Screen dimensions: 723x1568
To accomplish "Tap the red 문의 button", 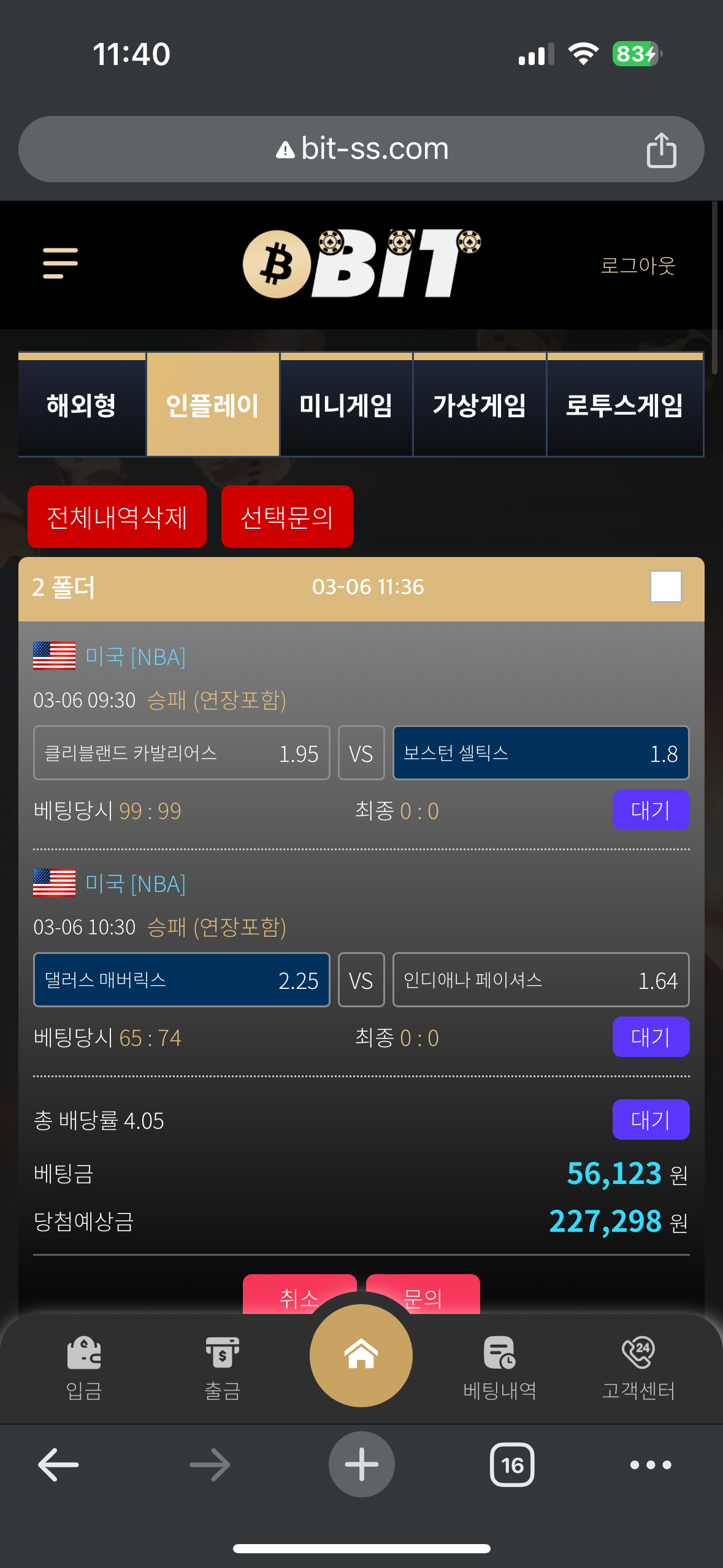I will [x=423, y=1294].
